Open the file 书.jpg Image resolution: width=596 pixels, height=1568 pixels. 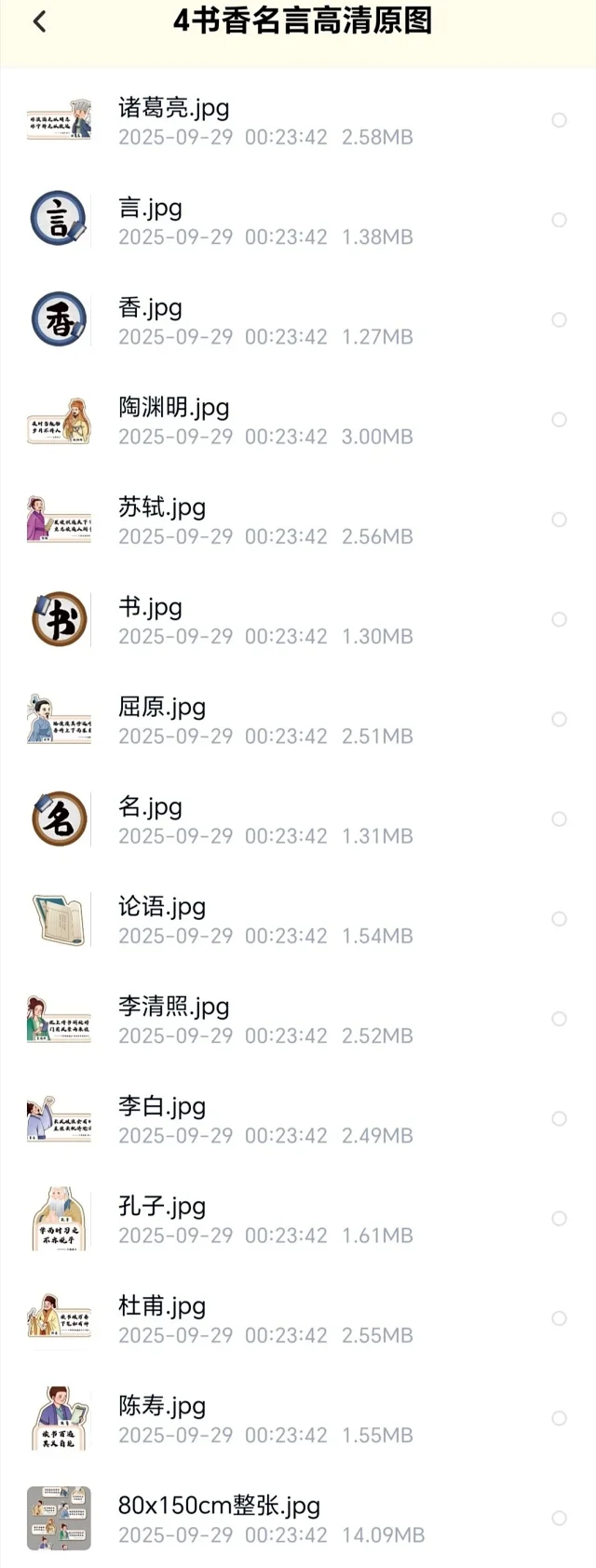150,607
